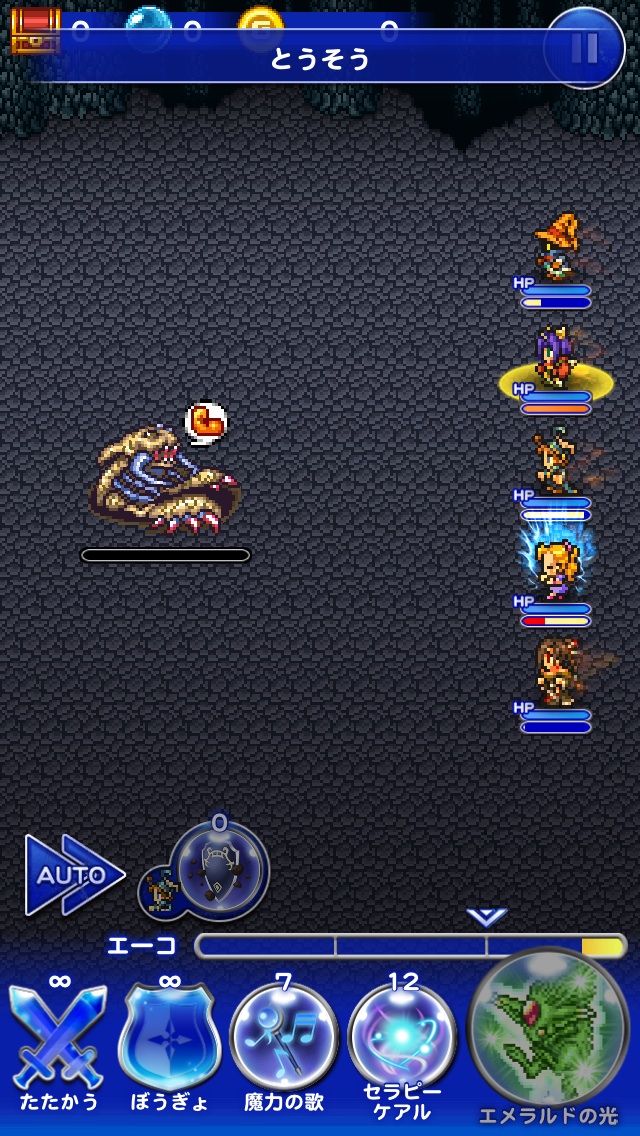Target the sand worm enemy
640x1136 pixels.
pyautogui.click(x=166, y=479)
